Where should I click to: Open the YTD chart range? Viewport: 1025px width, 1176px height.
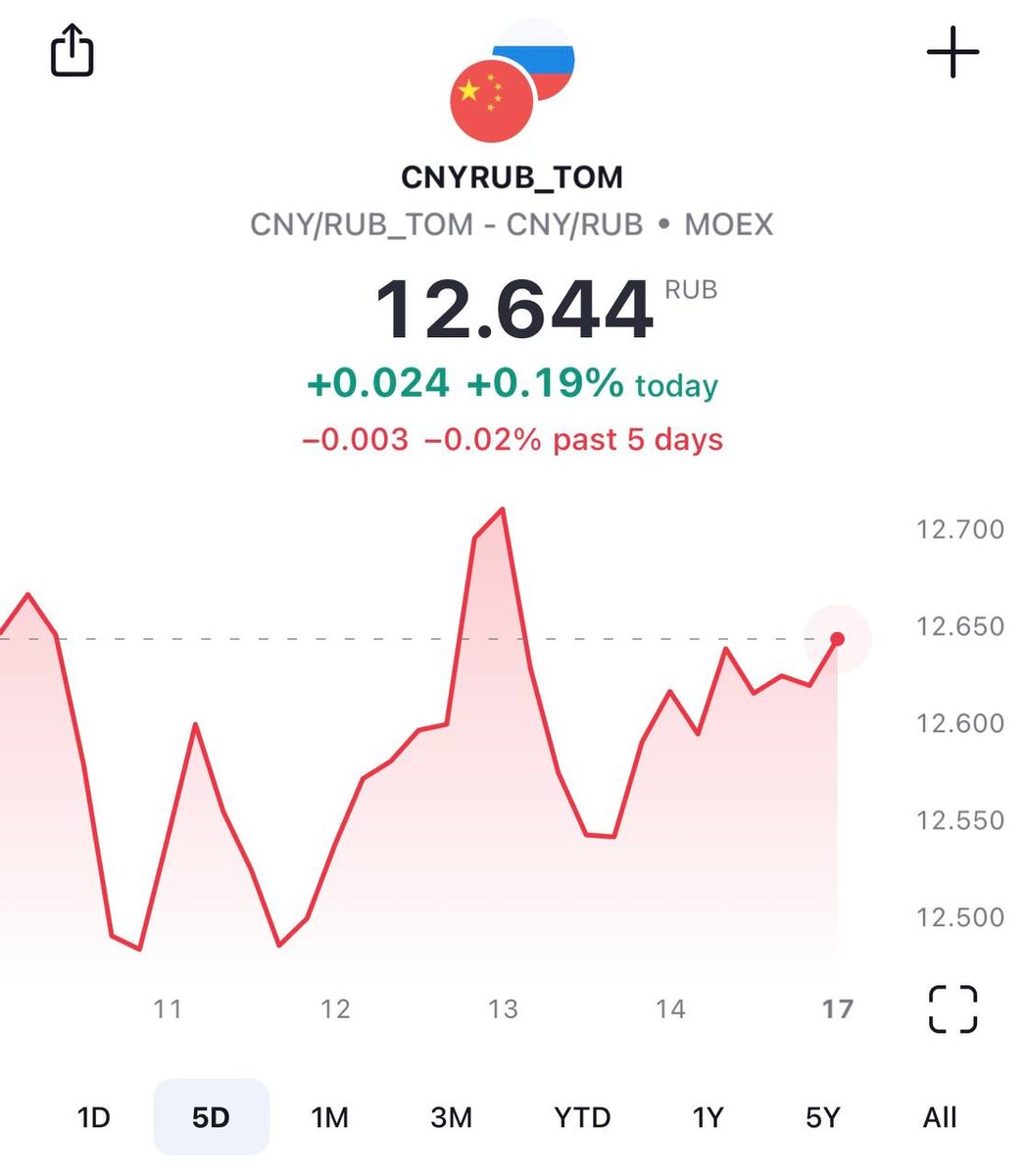(x=583, y=1116)
